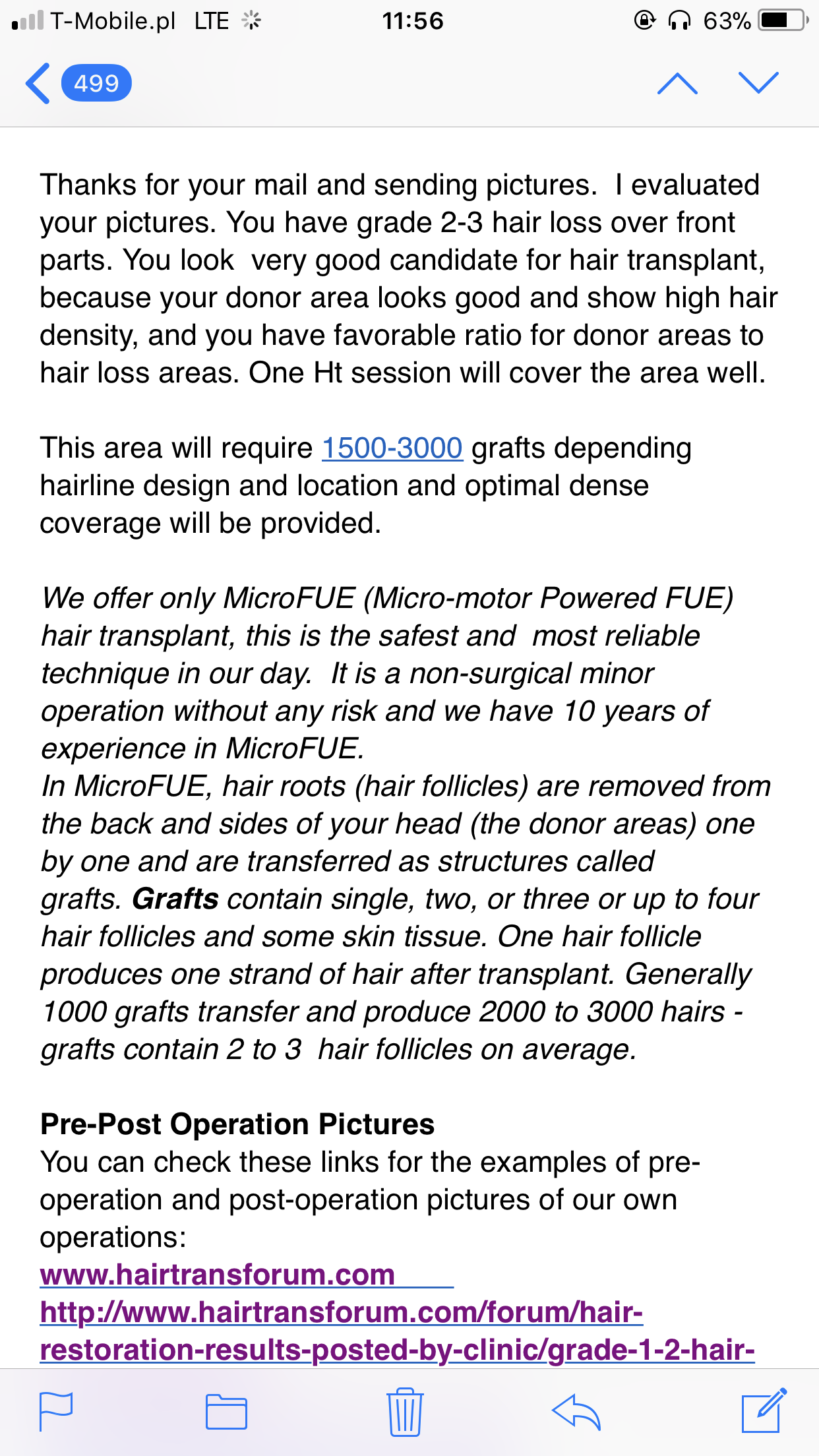Show the next message with down arrow

click(x=758, y=83)
